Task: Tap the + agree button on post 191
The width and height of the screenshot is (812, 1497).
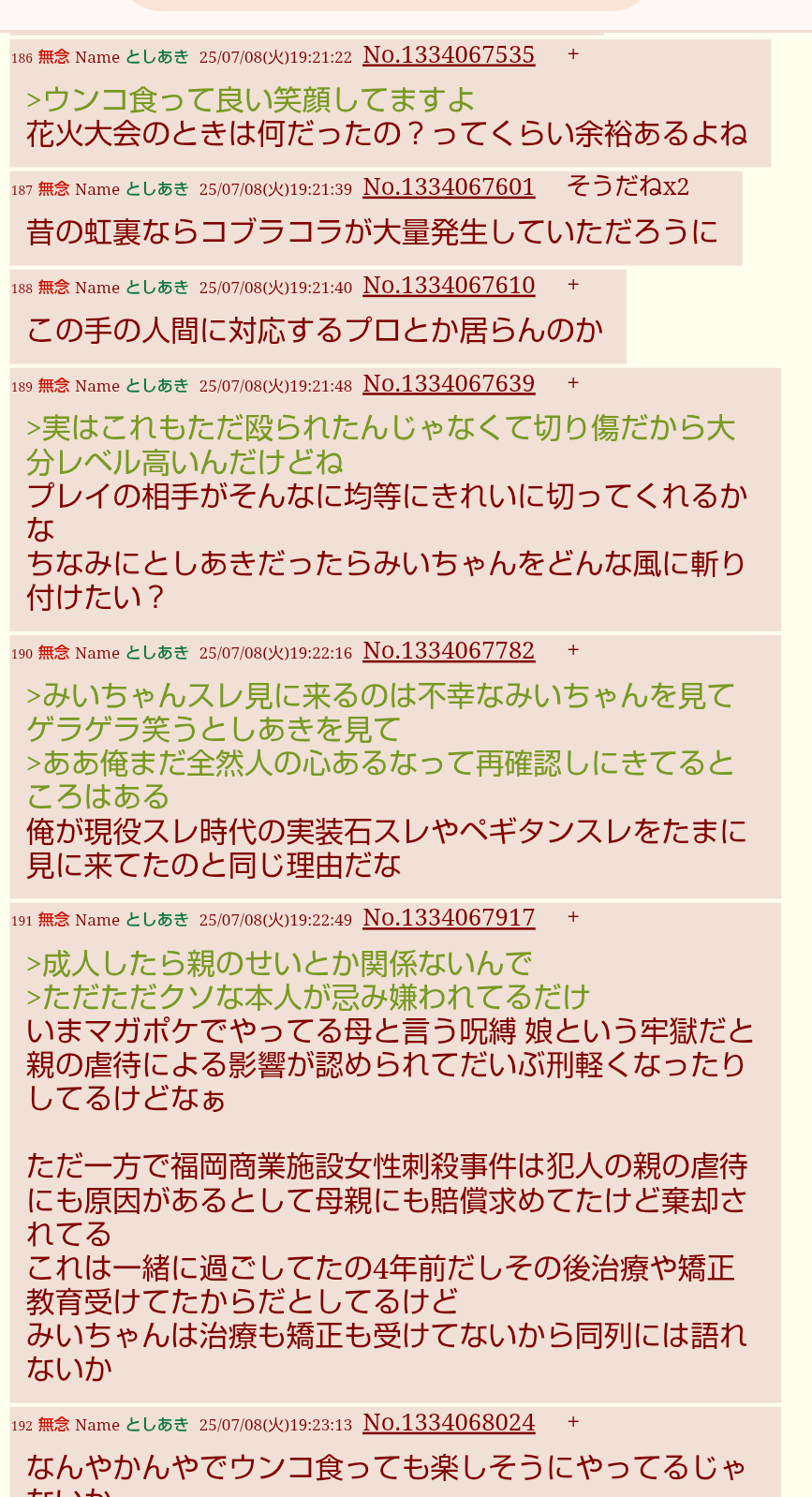Action: [573, 917]
